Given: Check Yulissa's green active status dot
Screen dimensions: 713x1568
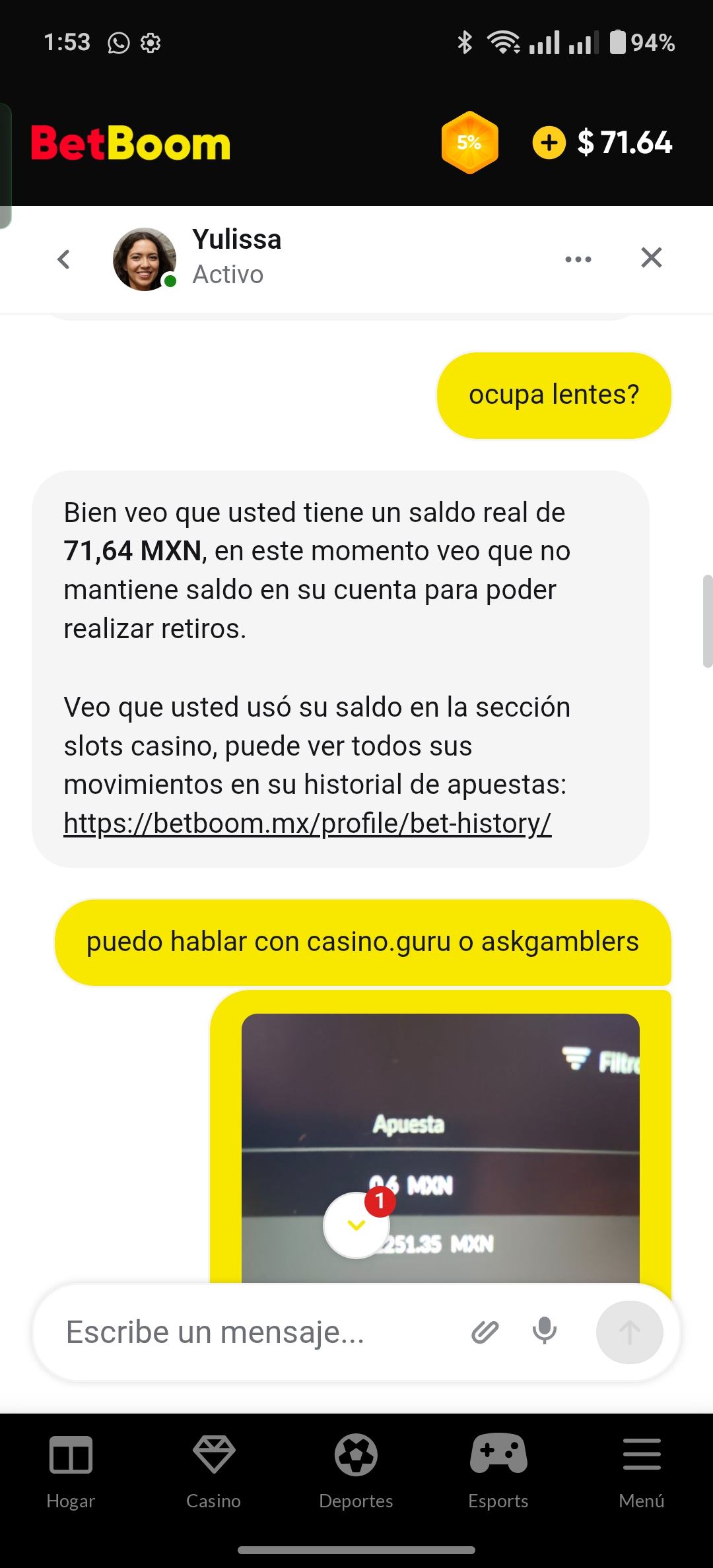Looking at the screenshot, I should click(170, 282).
